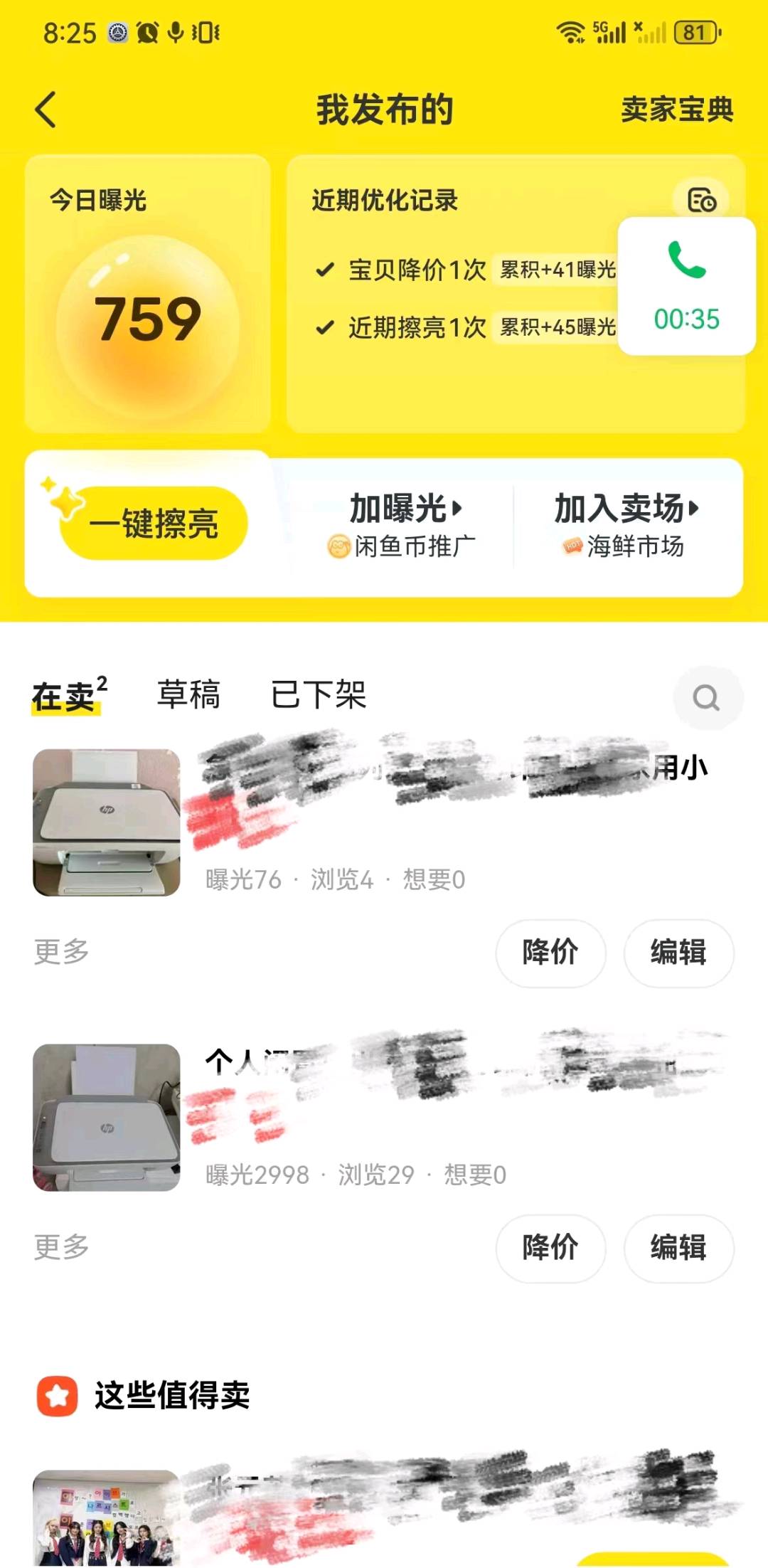
Task: Search my published listings
Action: [707, 698]
